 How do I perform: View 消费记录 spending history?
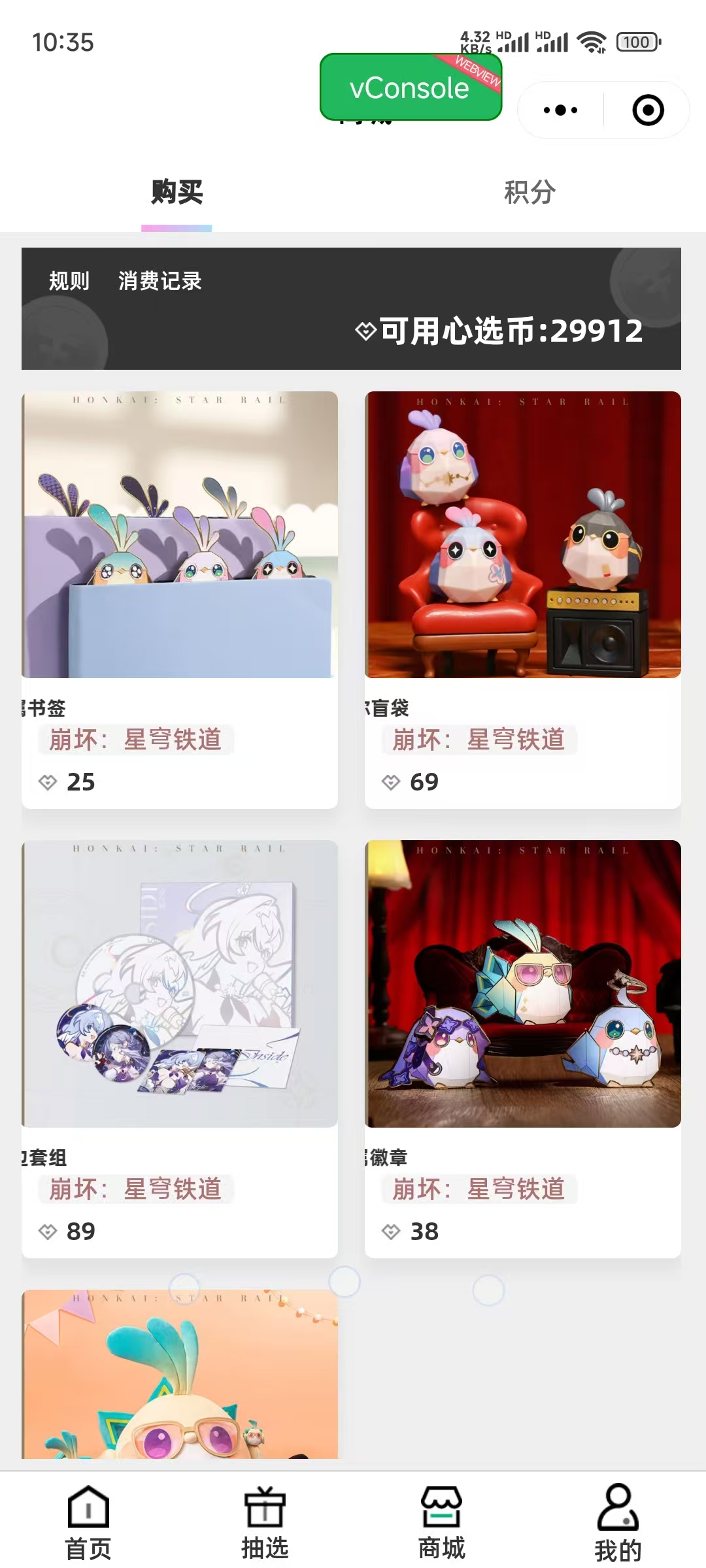[160, 281]
